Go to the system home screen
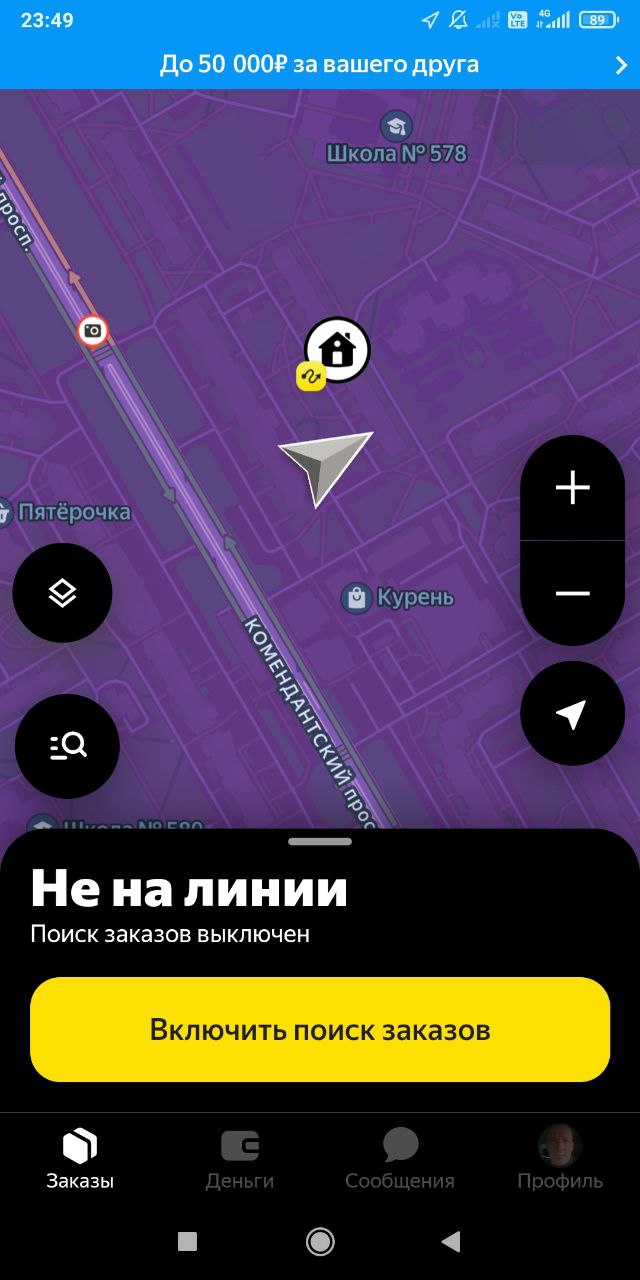Viewport: 640px width, 1280px height. point(320,1242)
